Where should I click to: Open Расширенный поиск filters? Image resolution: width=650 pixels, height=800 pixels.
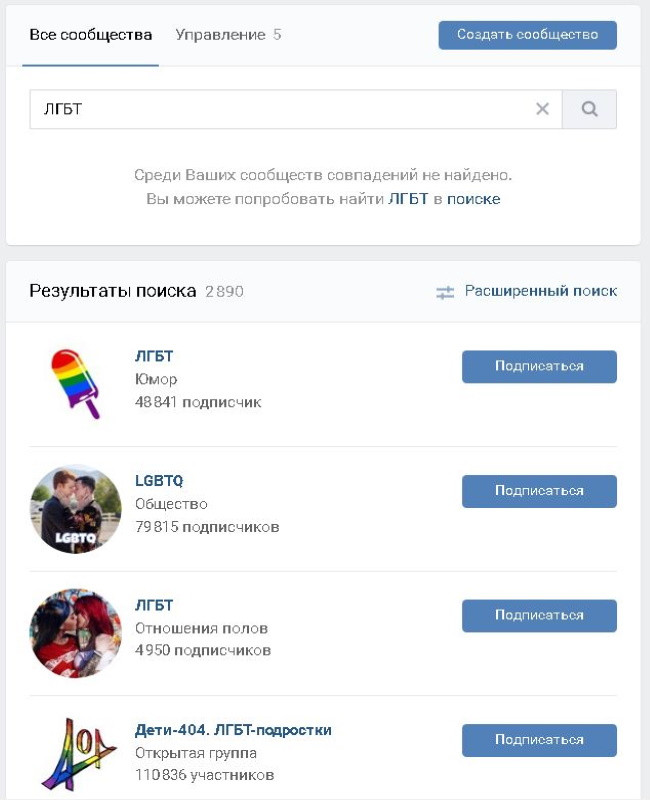click(x=527, y=291)
